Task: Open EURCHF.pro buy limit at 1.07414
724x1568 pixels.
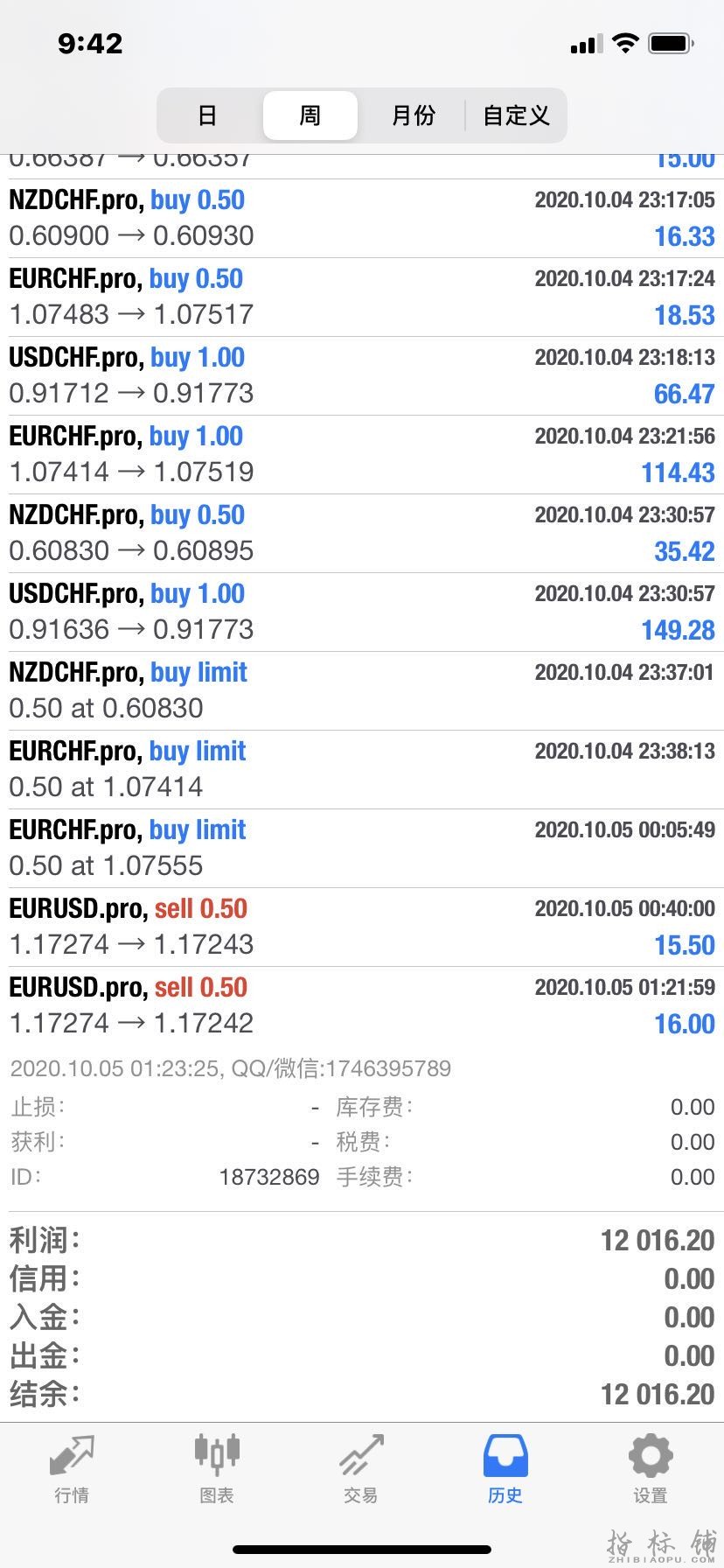Action: tap(362, 770)
